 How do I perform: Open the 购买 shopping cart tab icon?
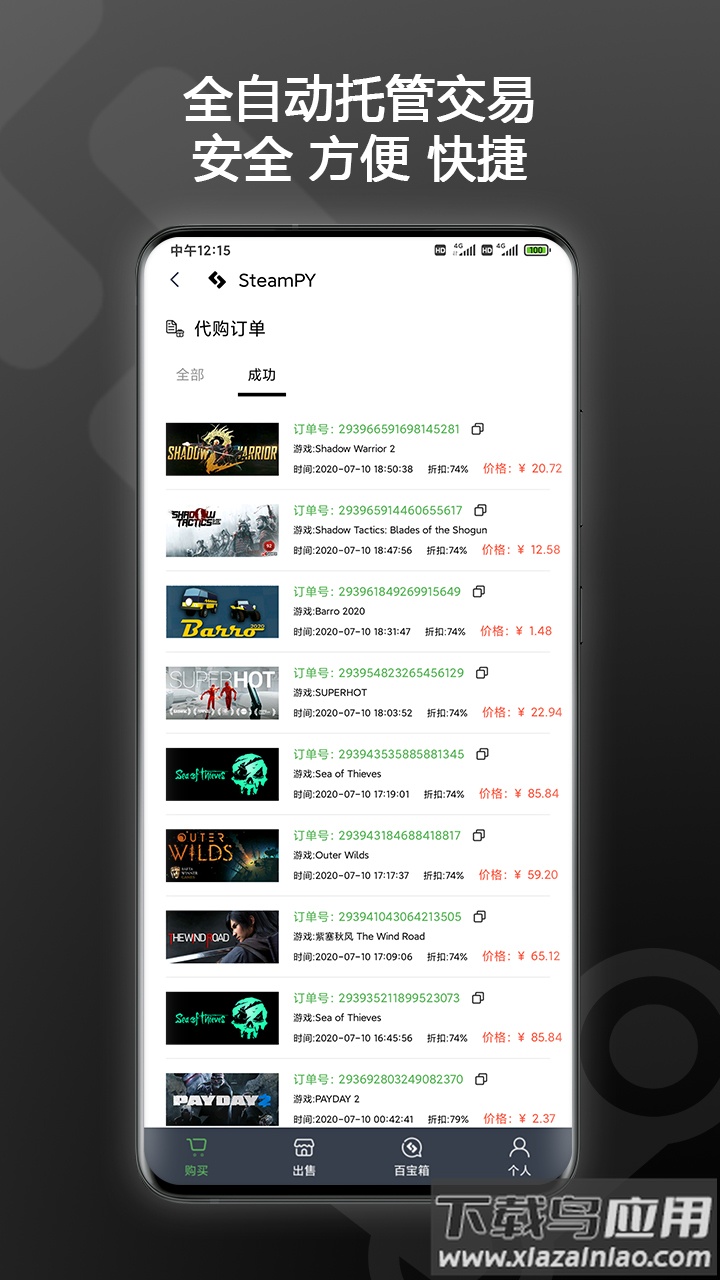196,1147
